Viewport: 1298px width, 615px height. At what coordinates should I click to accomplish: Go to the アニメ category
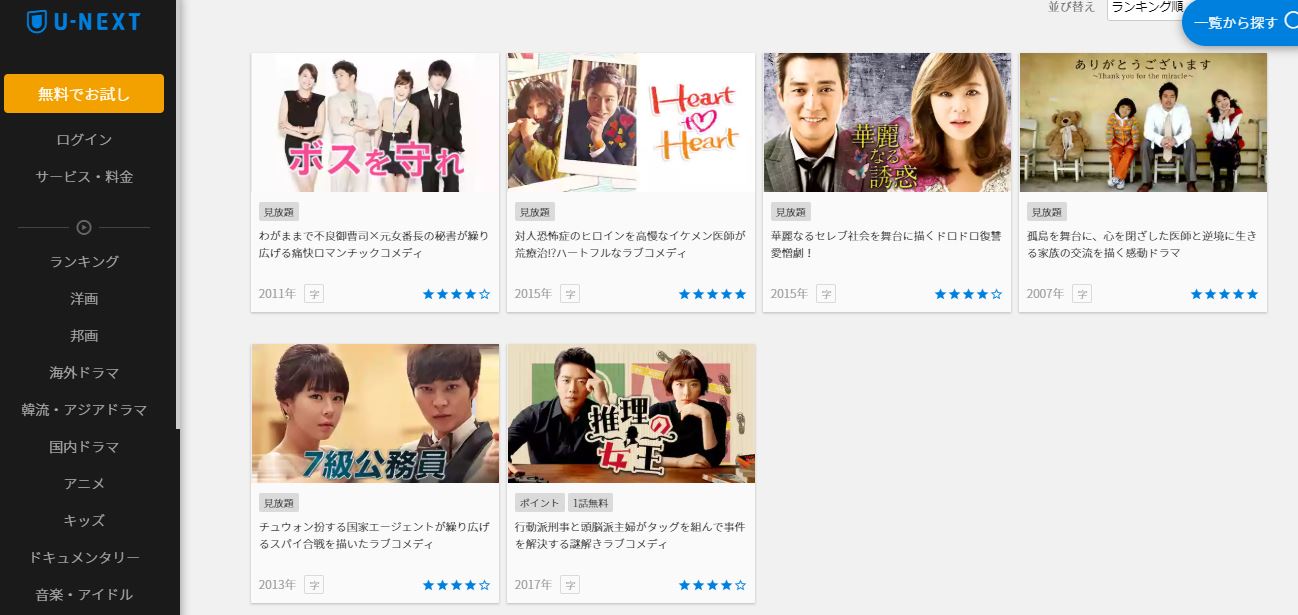(x=84, y=484)
